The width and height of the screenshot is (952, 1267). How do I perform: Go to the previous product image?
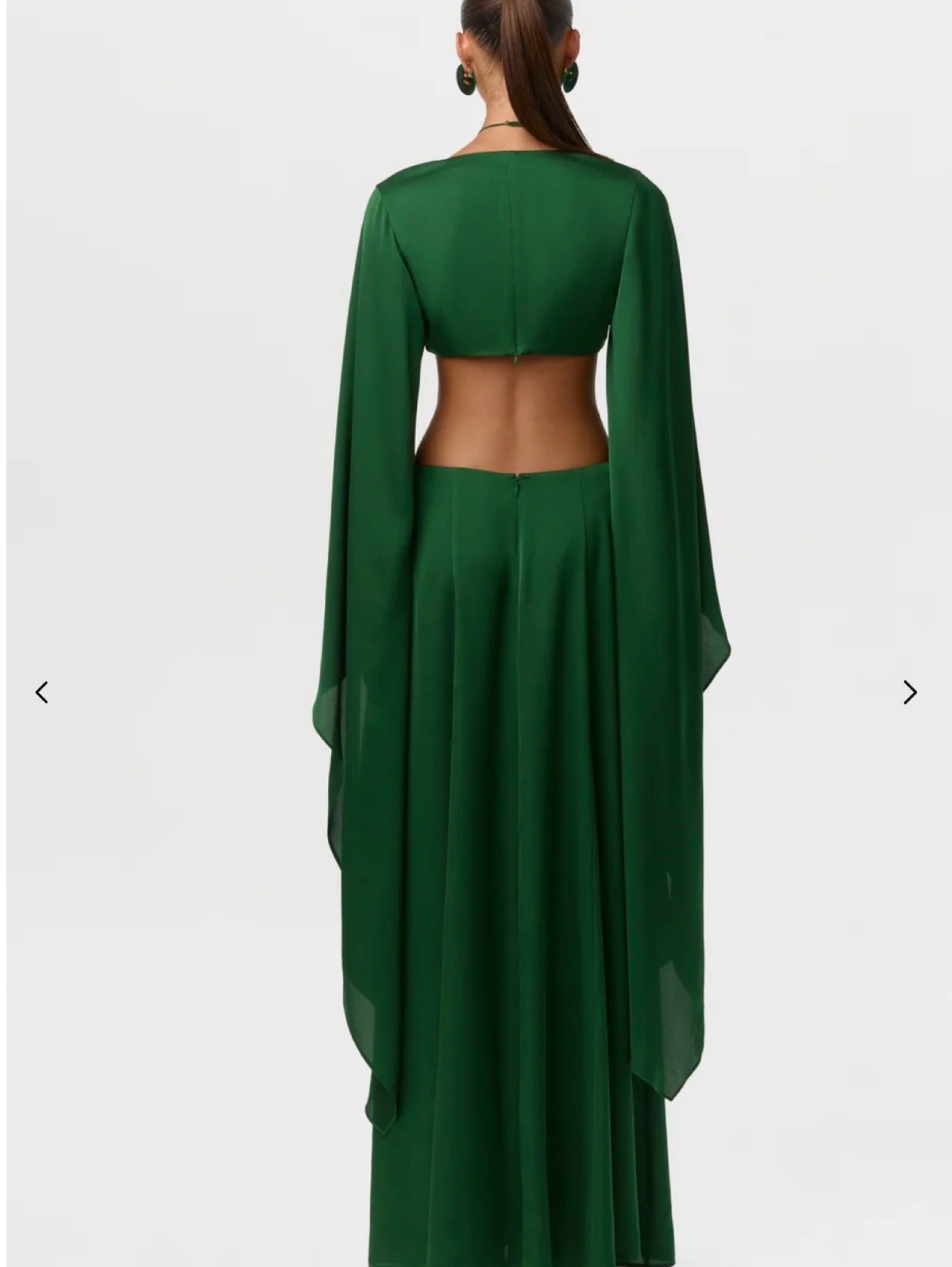pos(42,692)
